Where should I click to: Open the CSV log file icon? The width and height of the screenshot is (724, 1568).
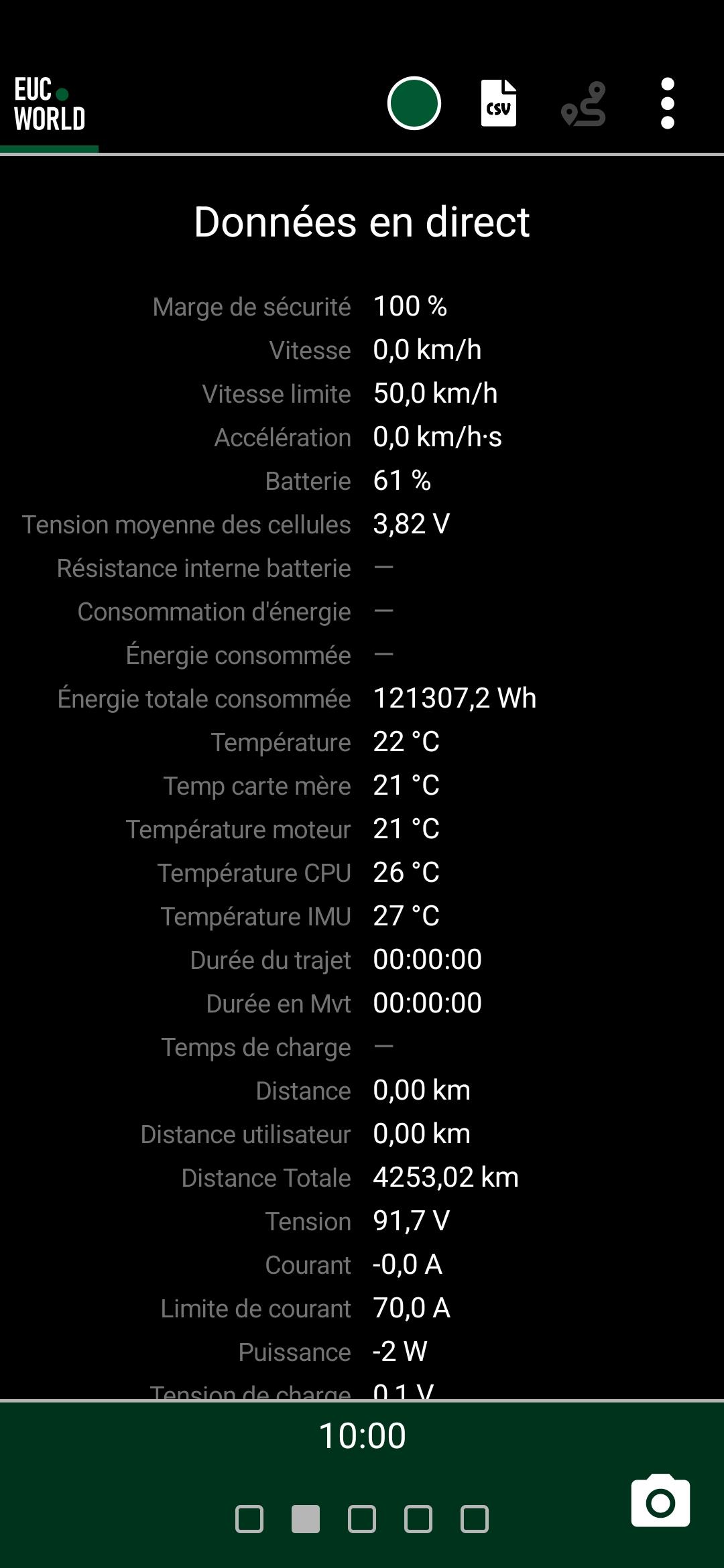[x=499, y=103]
